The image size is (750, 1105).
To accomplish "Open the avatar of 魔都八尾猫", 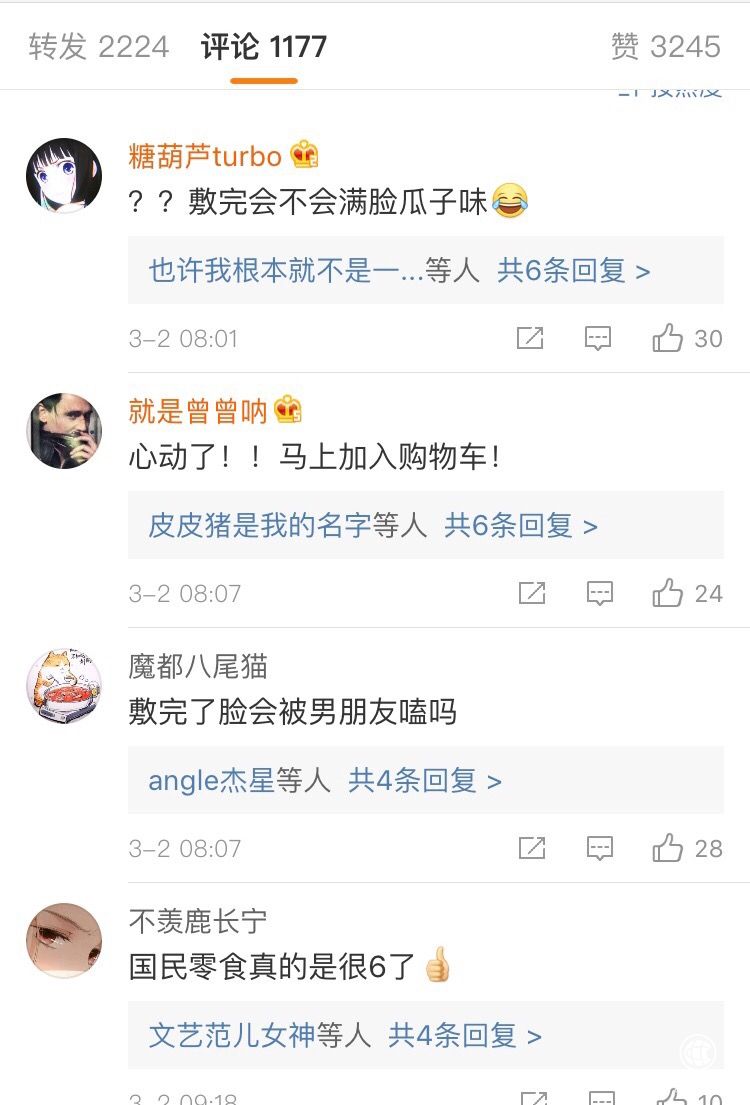I will 64,685.
